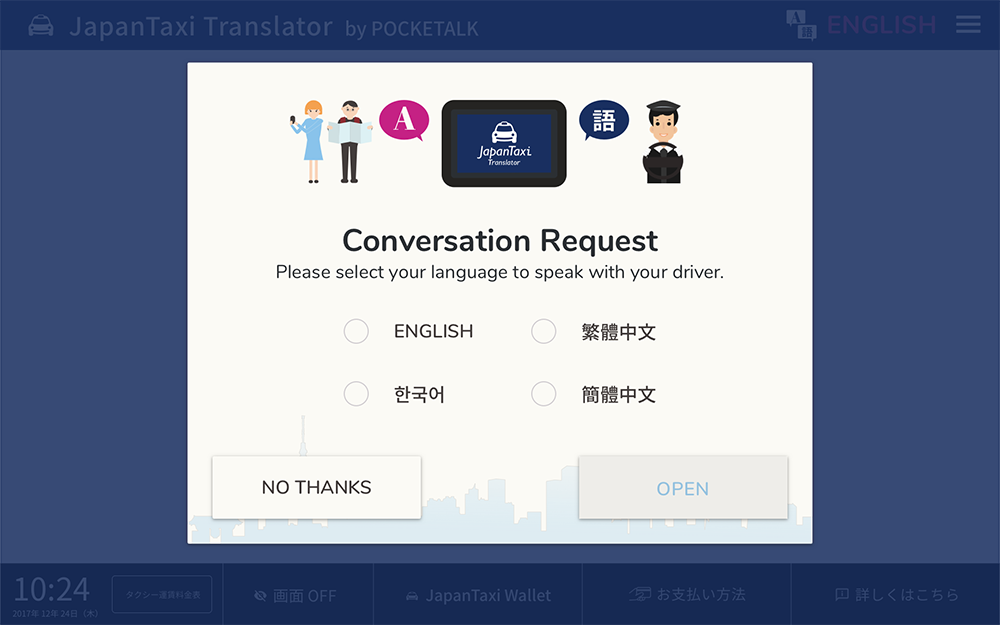1000x625 pixels.
Task: Select the ENGLISH language option
Action: click(357, 332)
